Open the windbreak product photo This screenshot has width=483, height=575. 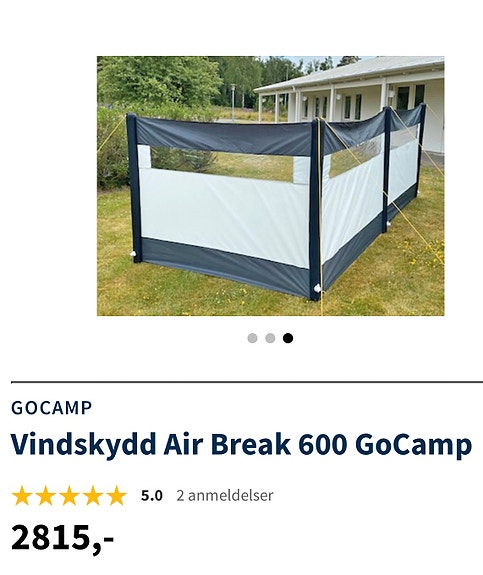coord(270,186)
